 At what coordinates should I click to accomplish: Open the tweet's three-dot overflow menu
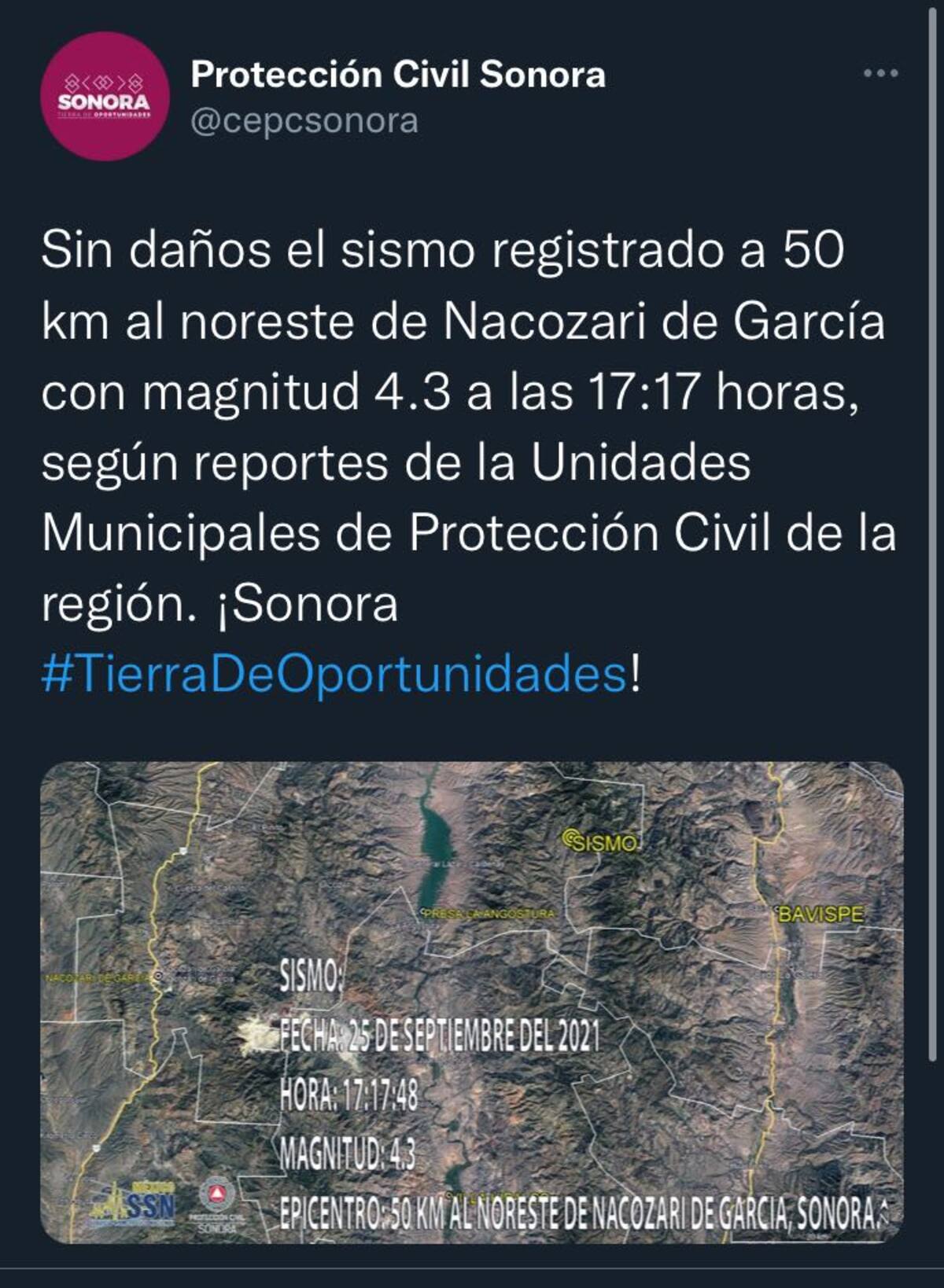pos(880,74)
